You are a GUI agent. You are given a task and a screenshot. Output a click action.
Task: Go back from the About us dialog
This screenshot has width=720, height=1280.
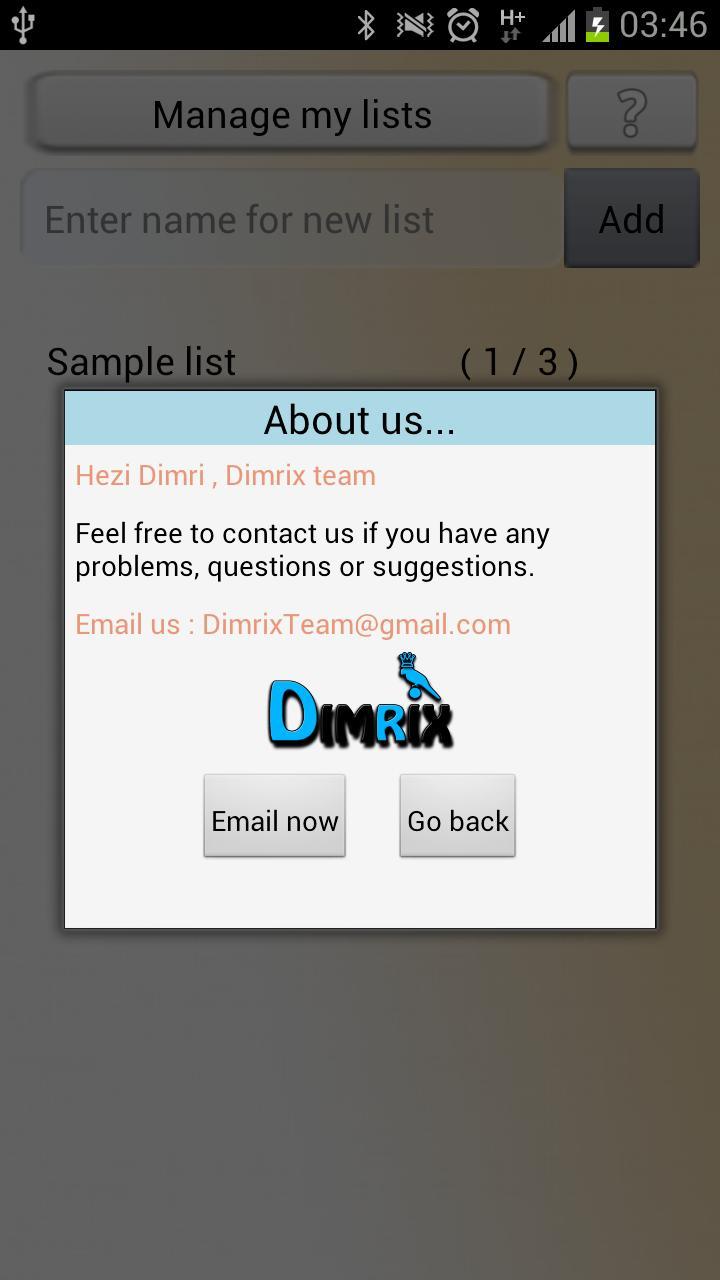coord(457,816)
